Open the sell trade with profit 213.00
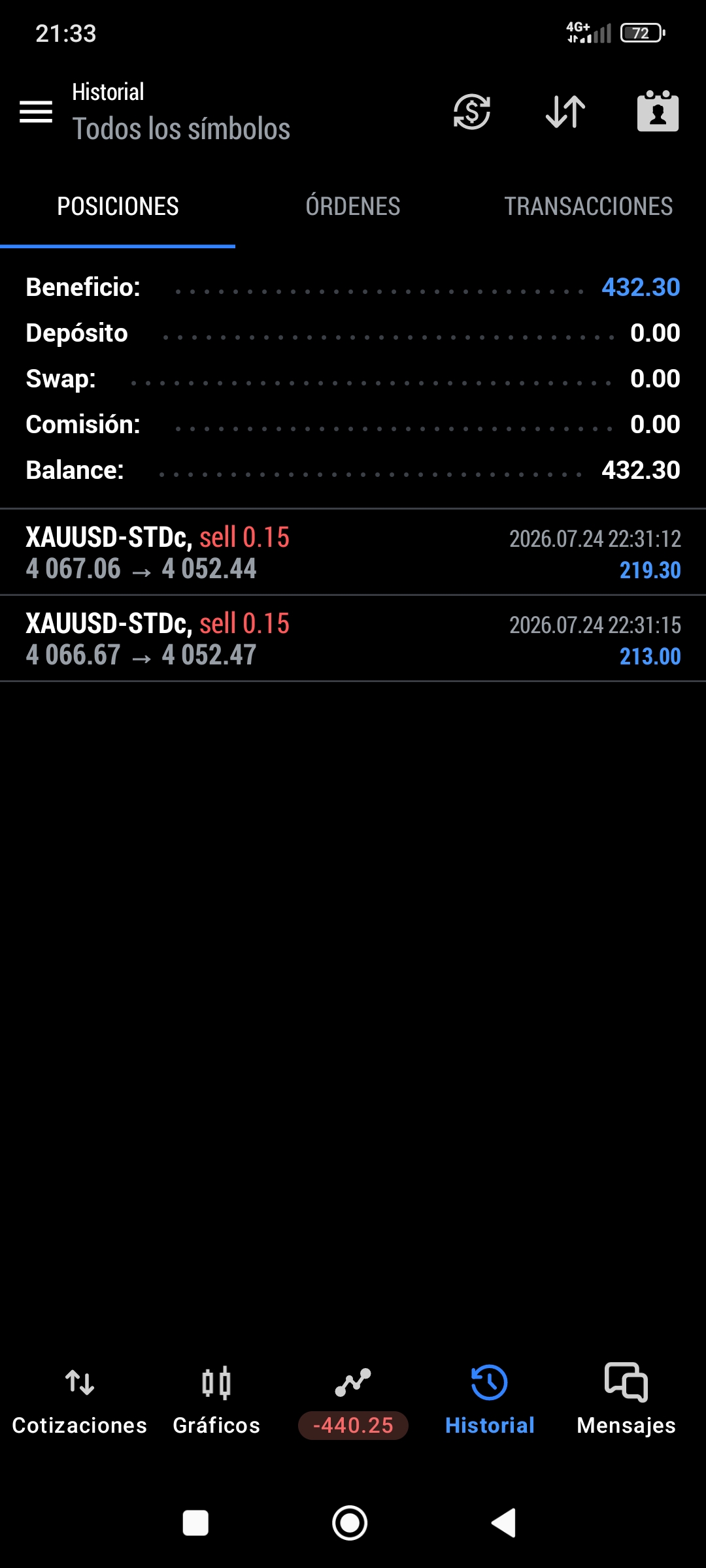The height and width of the screenshot is (1568, 706). point(353,638)
